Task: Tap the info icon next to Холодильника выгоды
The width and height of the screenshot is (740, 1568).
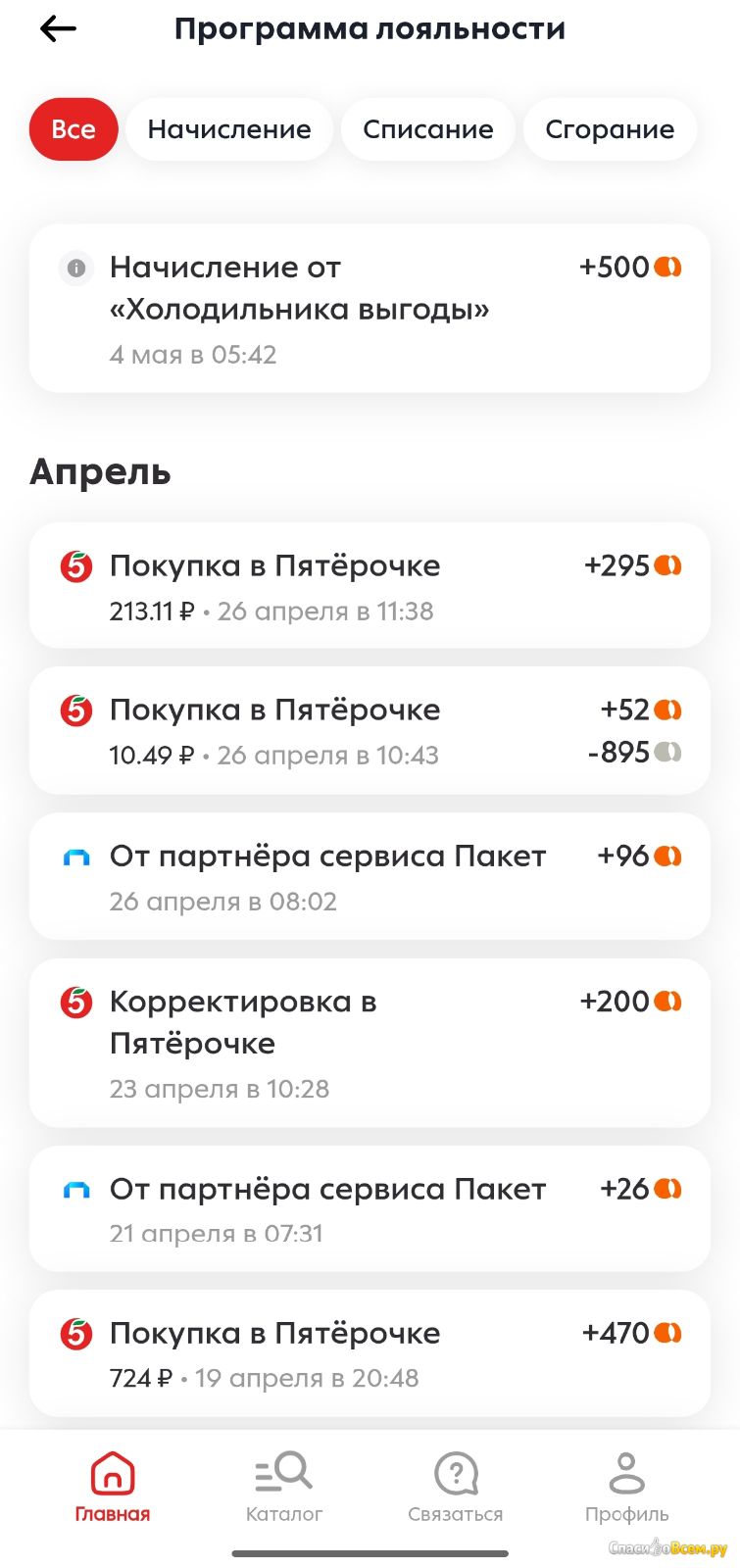Action: pyautogui.click(x=76, y=268)
